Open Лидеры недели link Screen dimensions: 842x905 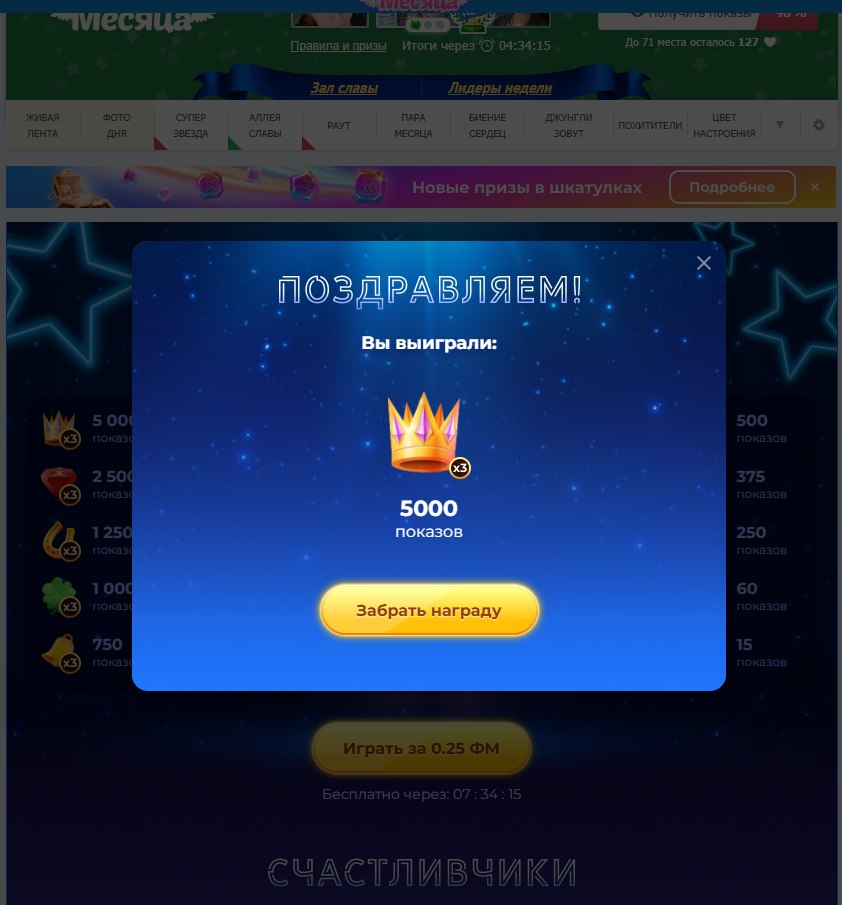[500, 88]
